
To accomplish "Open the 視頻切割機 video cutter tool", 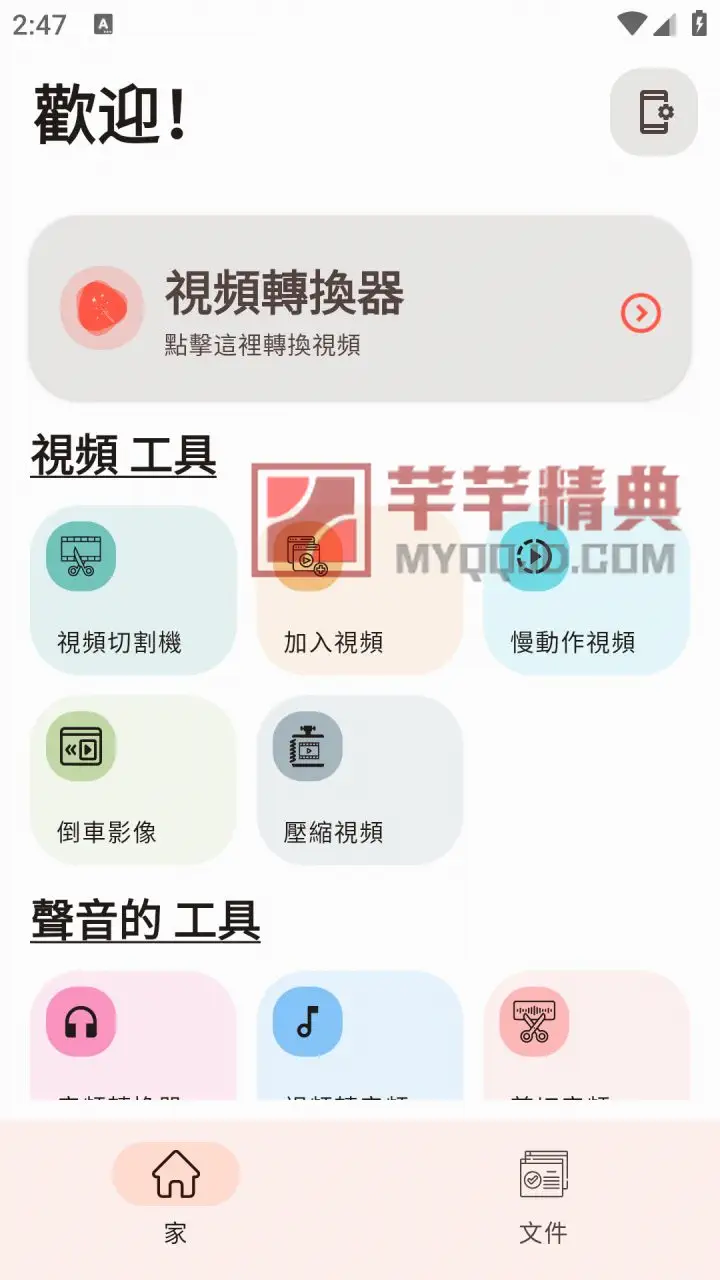I will [x=133, y=590].
